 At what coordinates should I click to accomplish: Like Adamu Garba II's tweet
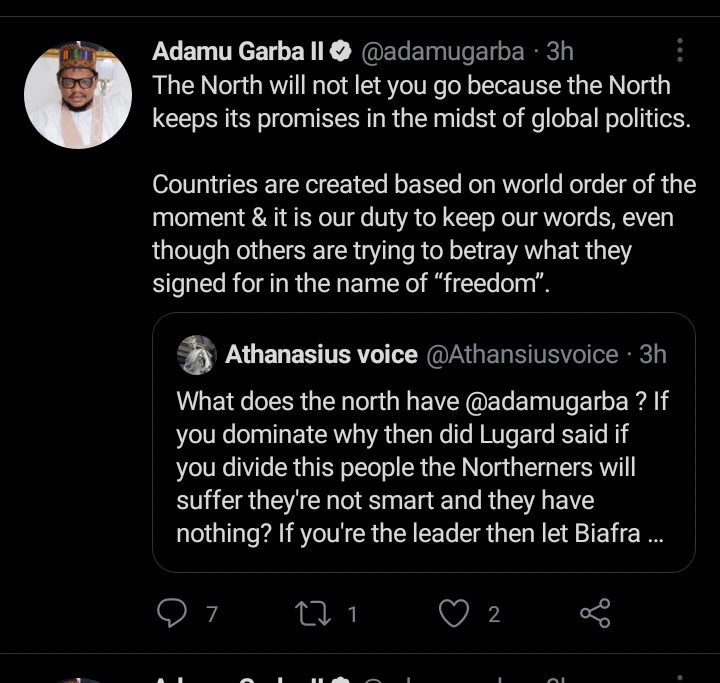[455, 614]
